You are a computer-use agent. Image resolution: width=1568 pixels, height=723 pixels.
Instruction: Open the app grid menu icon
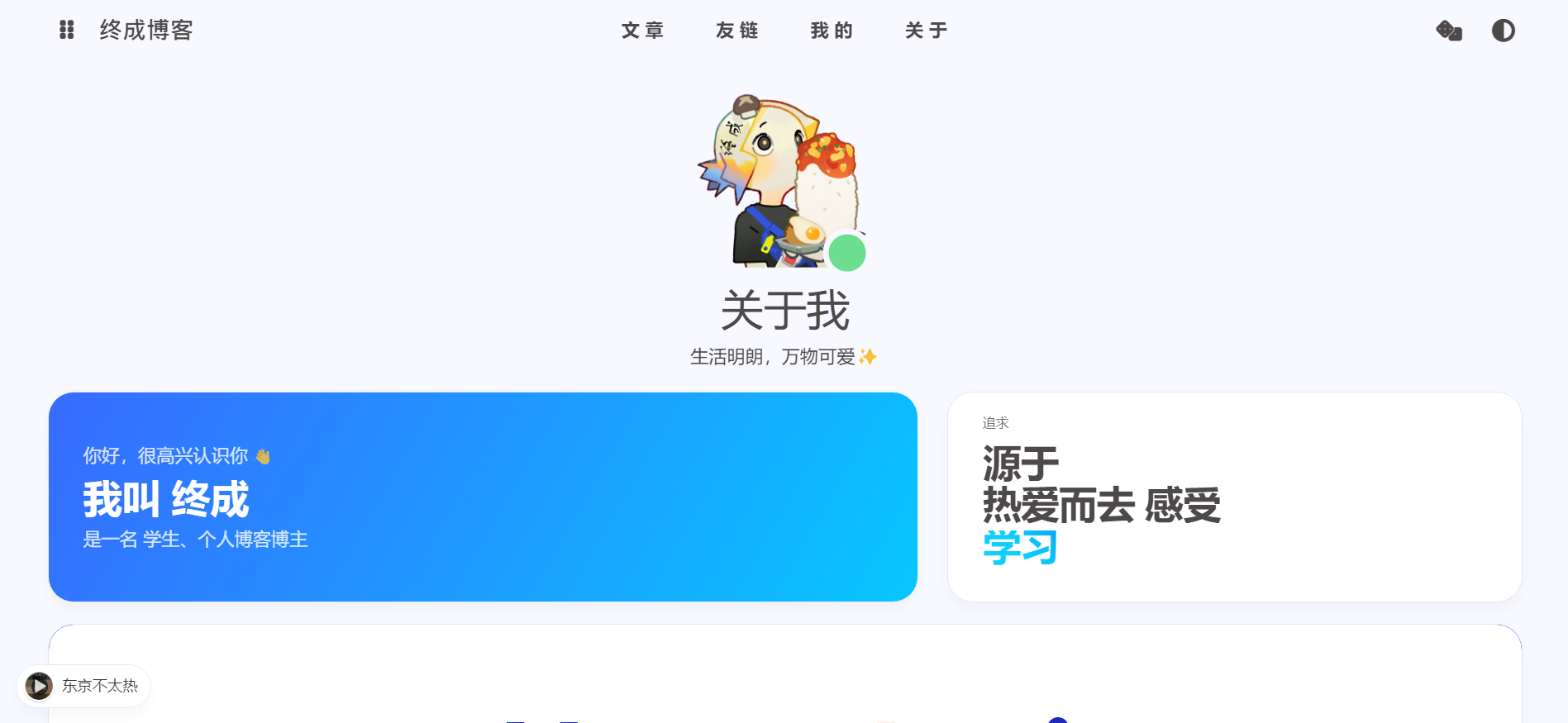(67, 31)
